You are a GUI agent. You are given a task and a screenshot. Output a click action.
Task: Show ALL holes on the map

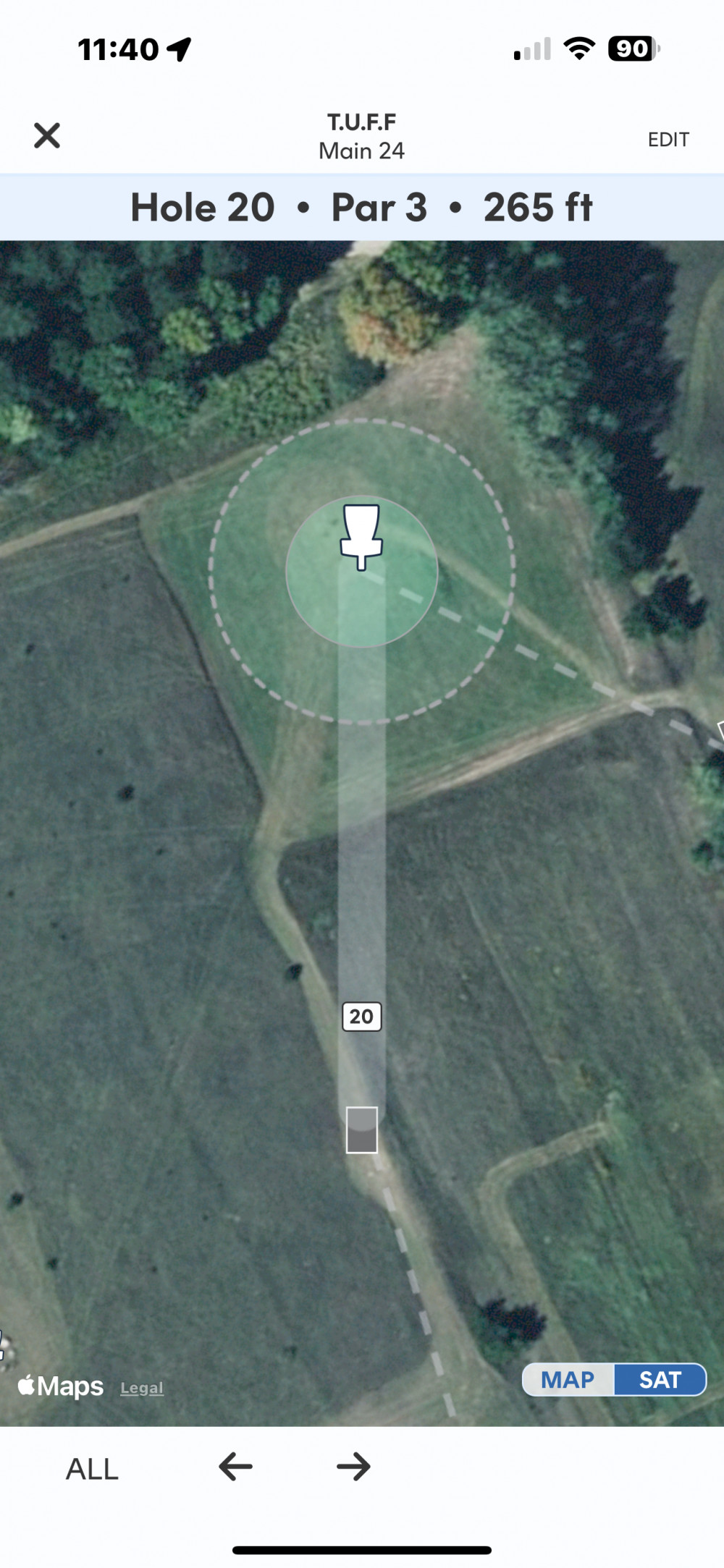click(x=92, y=1469)
